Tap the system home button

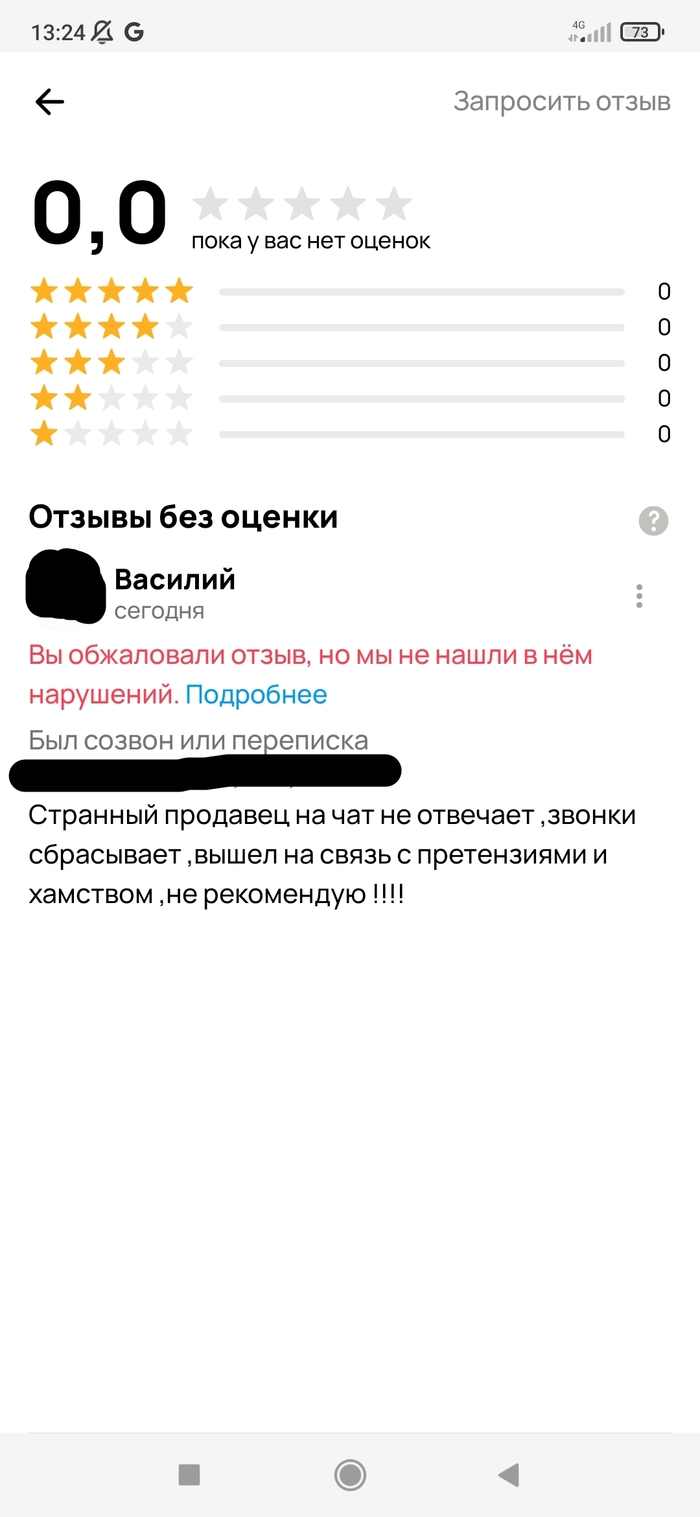[350, 1474]
